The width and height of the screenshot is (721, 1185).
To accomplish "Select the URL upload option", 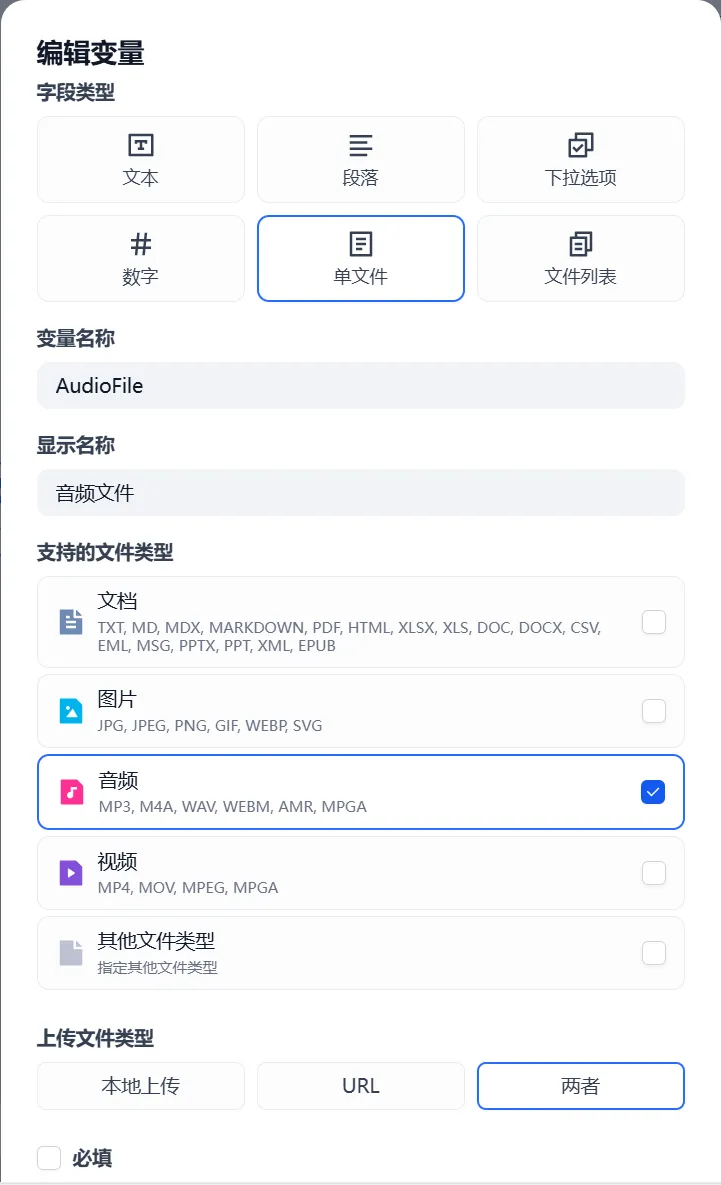I will pyautogui.click(x=360, y=1086).
